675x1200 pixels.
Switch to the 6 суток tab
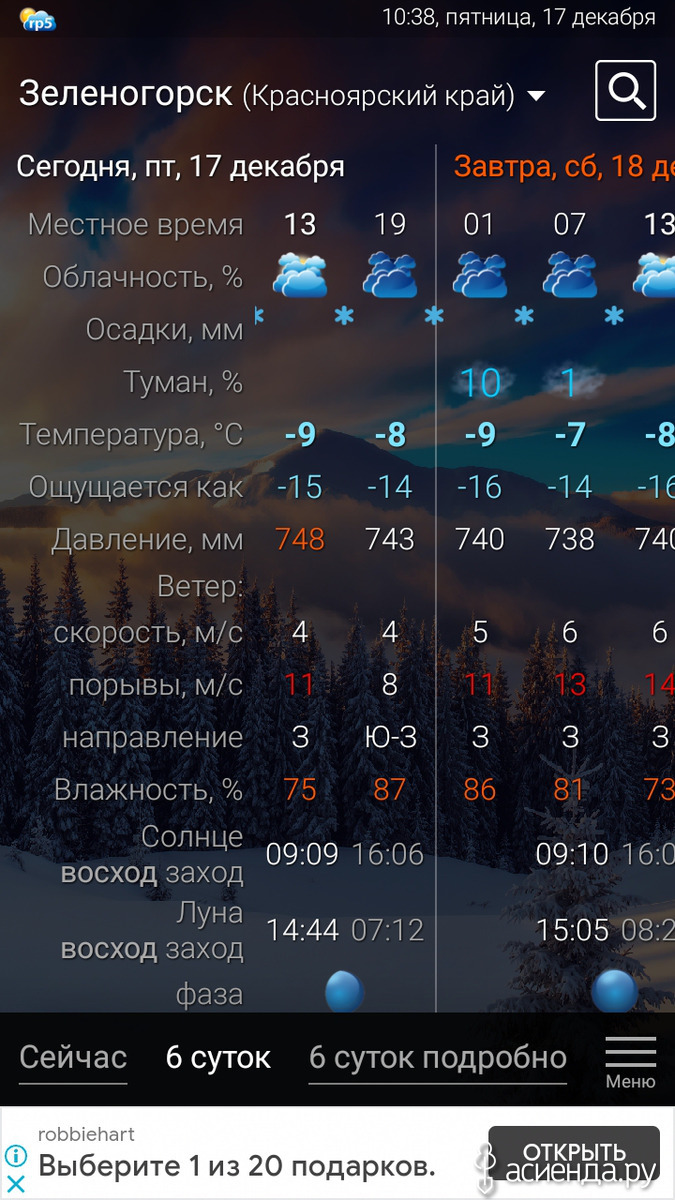218,1057
